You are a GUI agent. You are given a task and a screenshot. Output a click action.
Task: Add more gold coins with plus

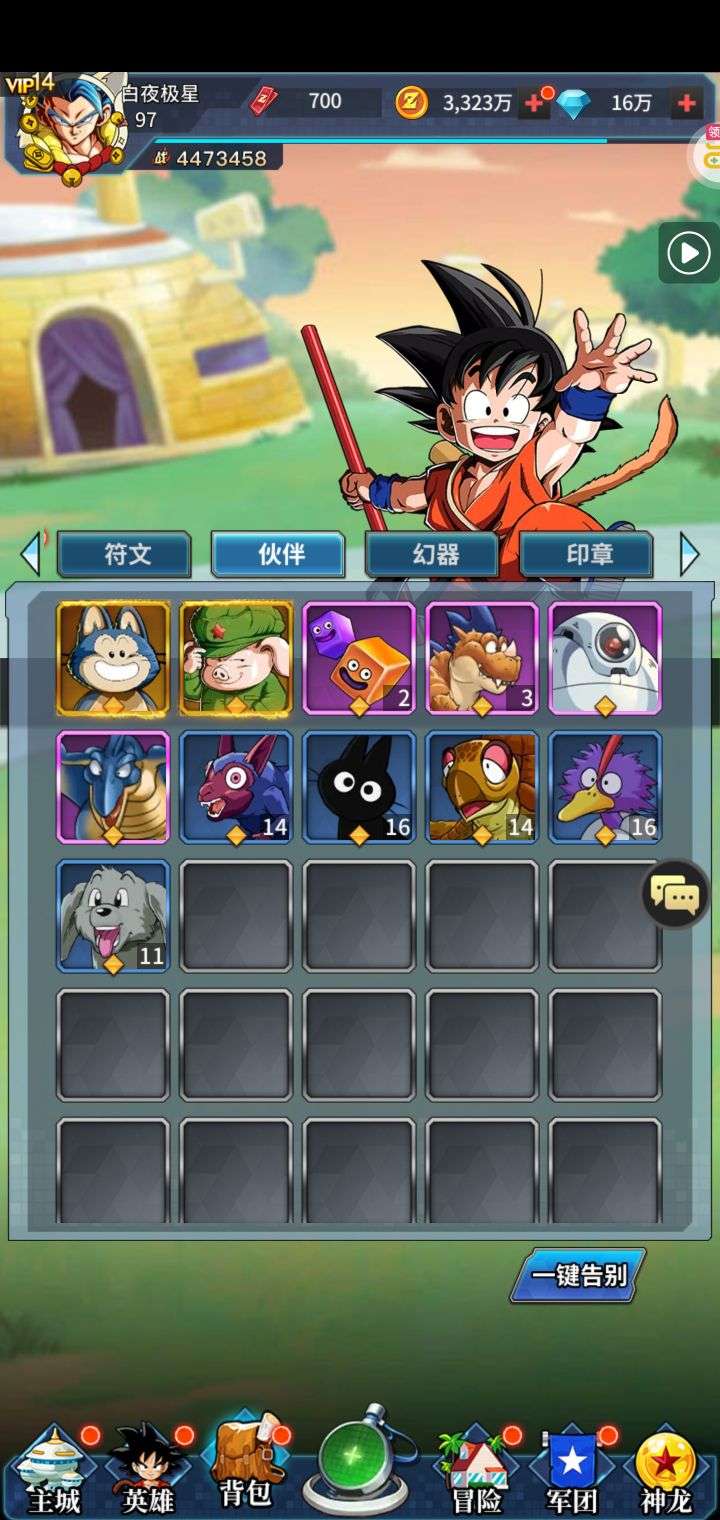[534, 102]
